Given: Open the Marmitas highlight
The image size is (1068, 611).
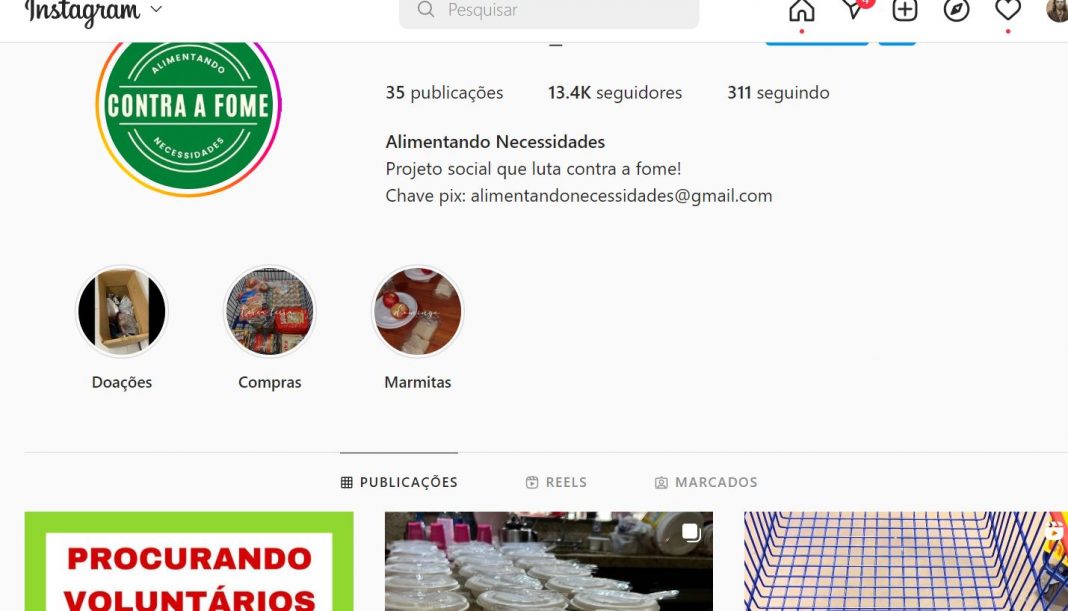Looking at the screenshot, I should (x=417, y=312).
